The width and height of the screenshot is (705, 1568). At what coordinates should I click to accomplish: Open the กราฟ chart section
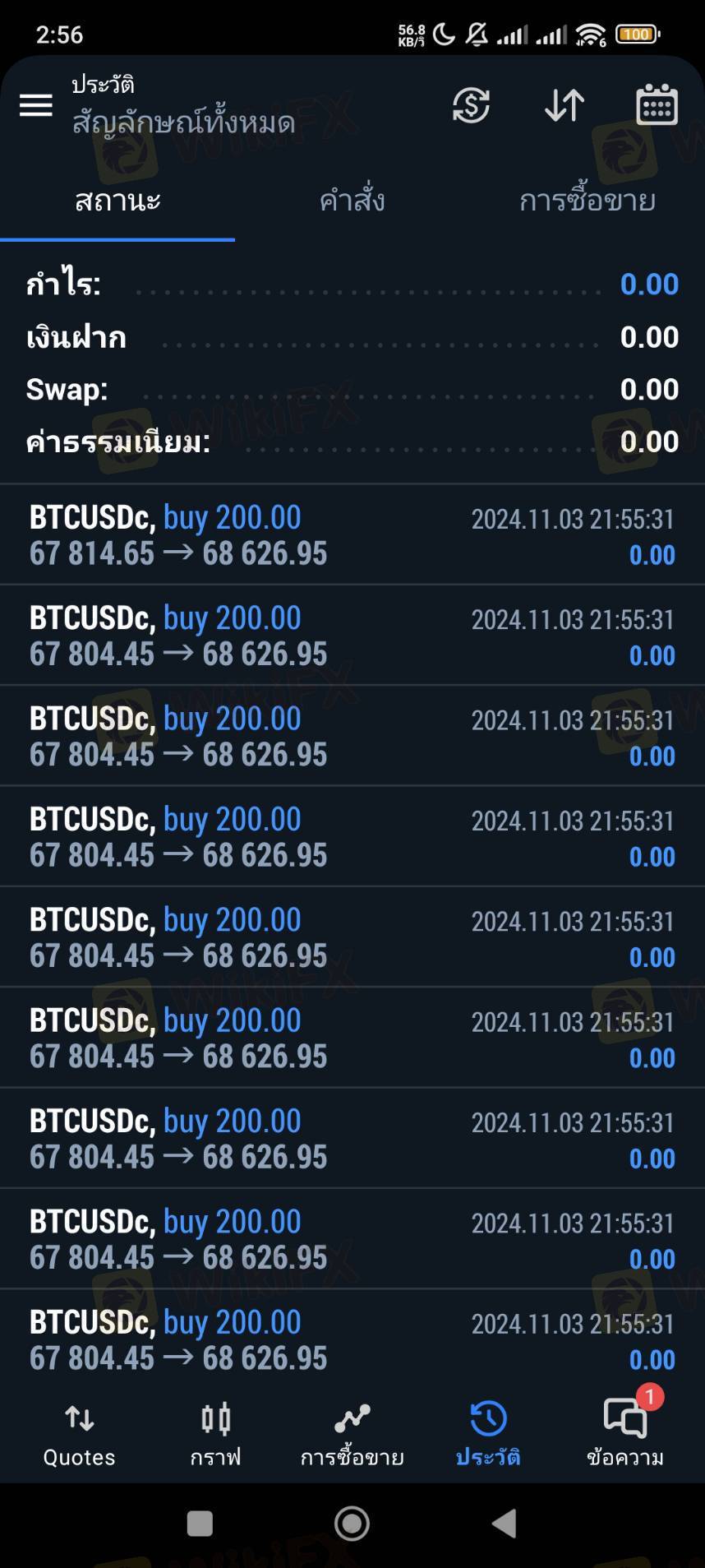tap(215, 1435)
